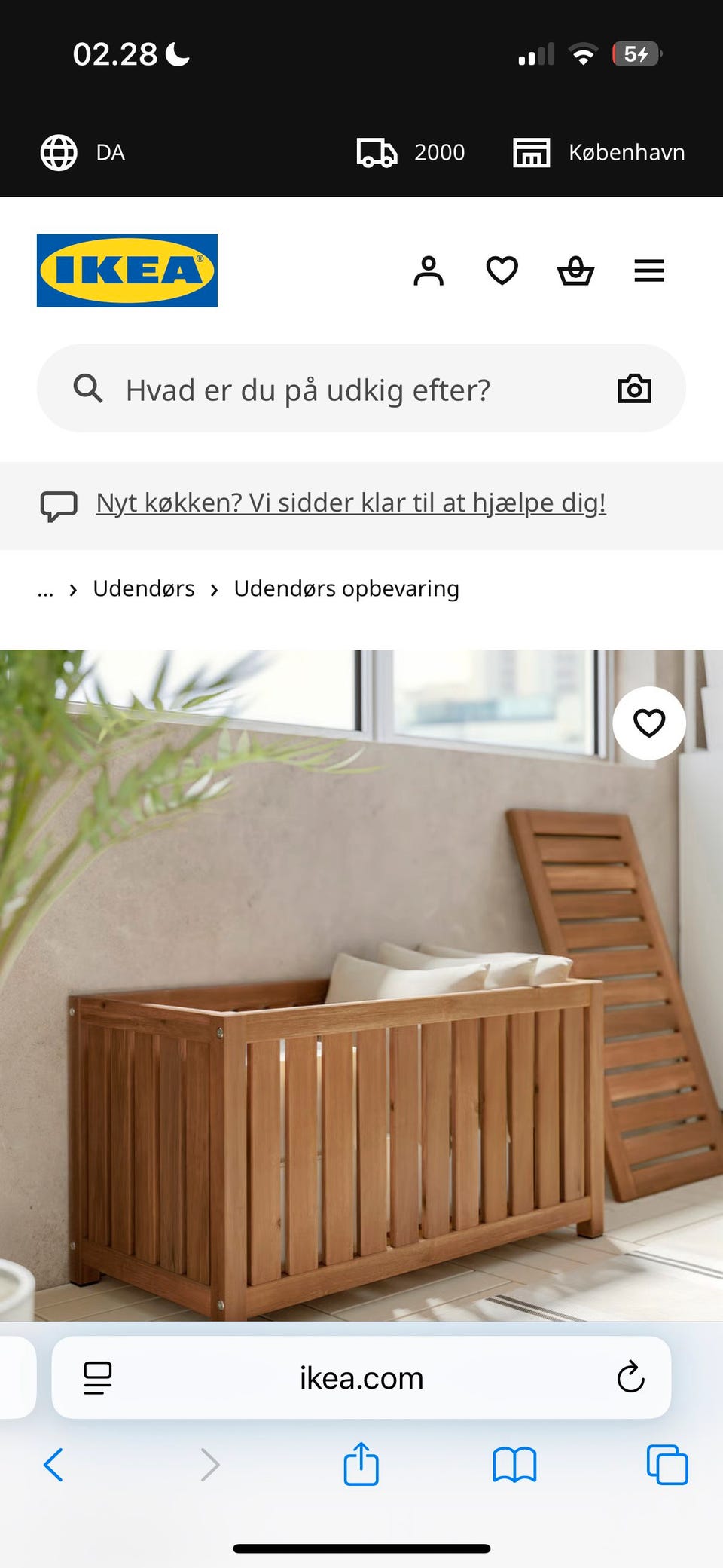The image size is (723, 1568).
Task: Open the IKEA account profile icon
Action: tap(428, 271)
